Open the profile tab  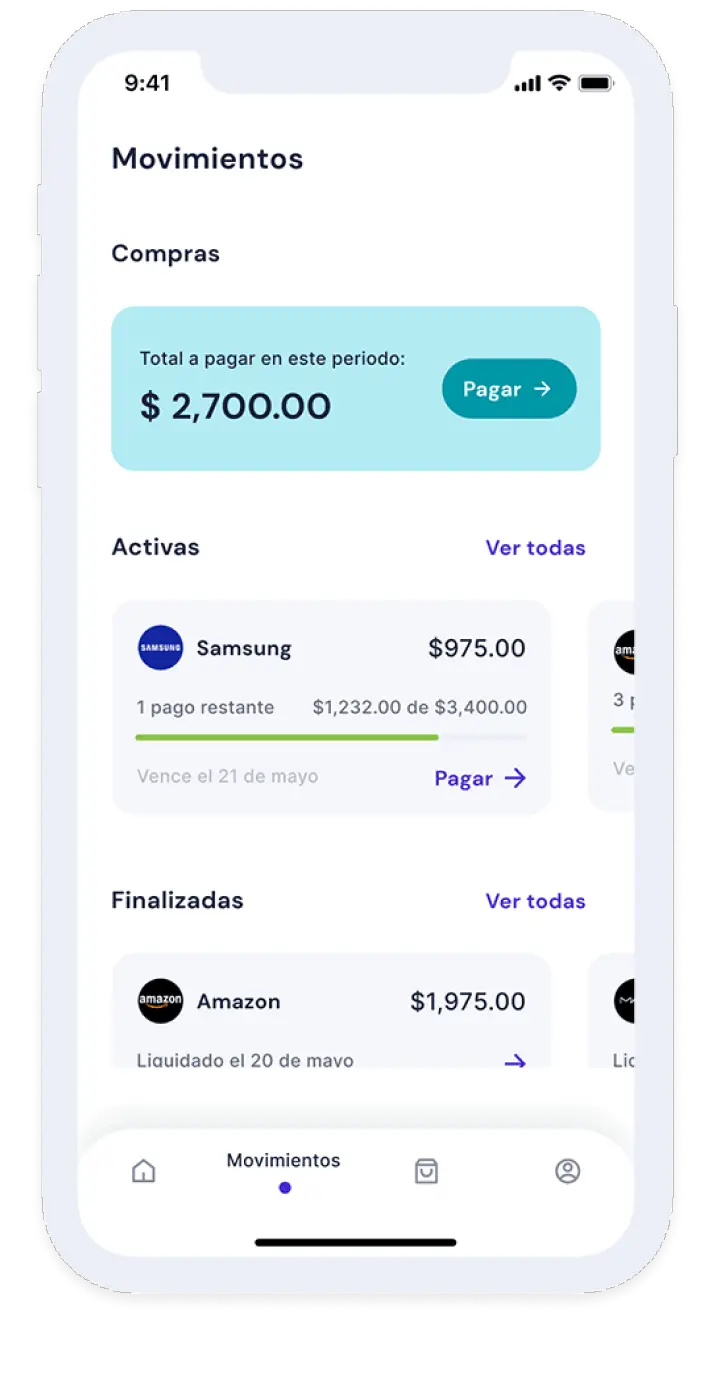pyautogui.click(x=568, y=1171)
